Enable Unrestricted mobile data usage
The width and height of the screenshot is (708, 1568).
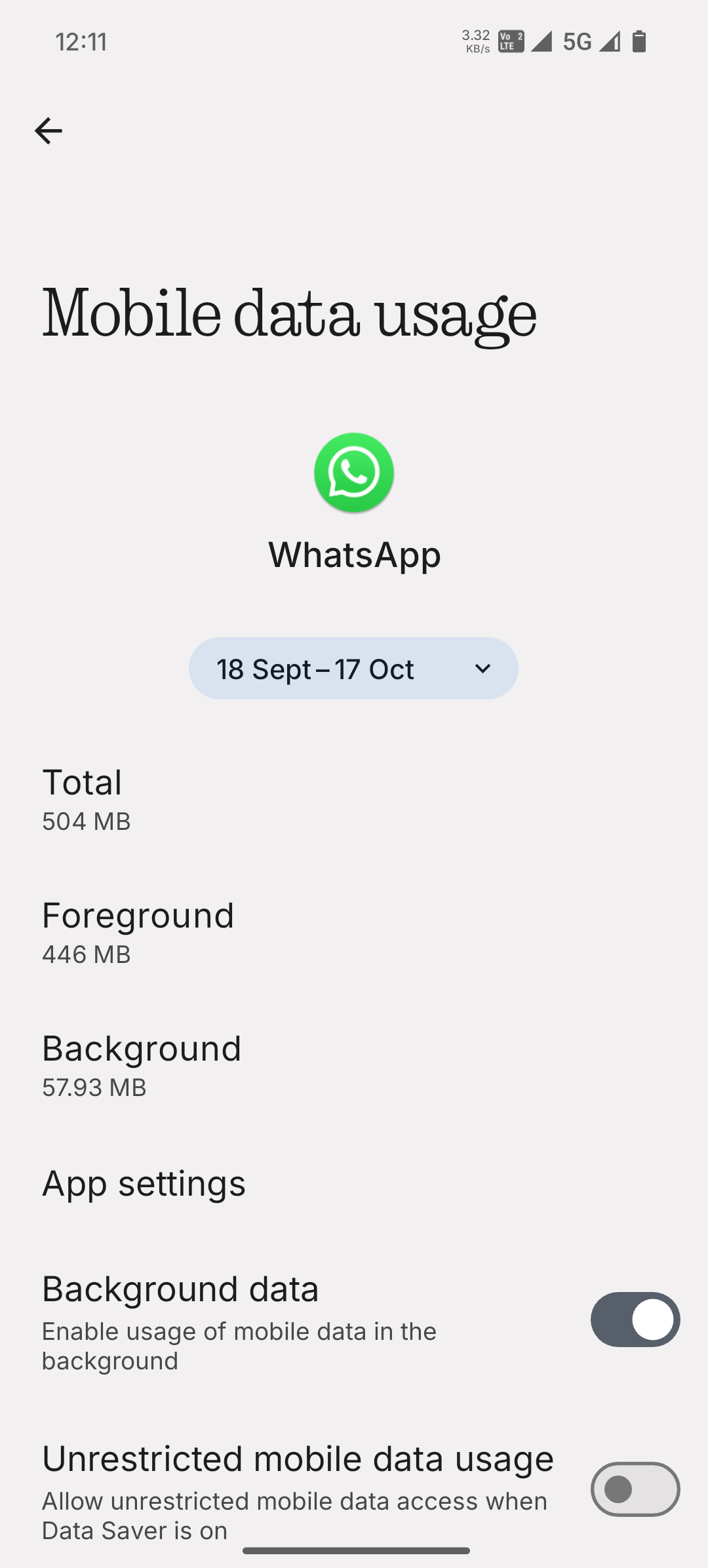tap(635, 1489)
